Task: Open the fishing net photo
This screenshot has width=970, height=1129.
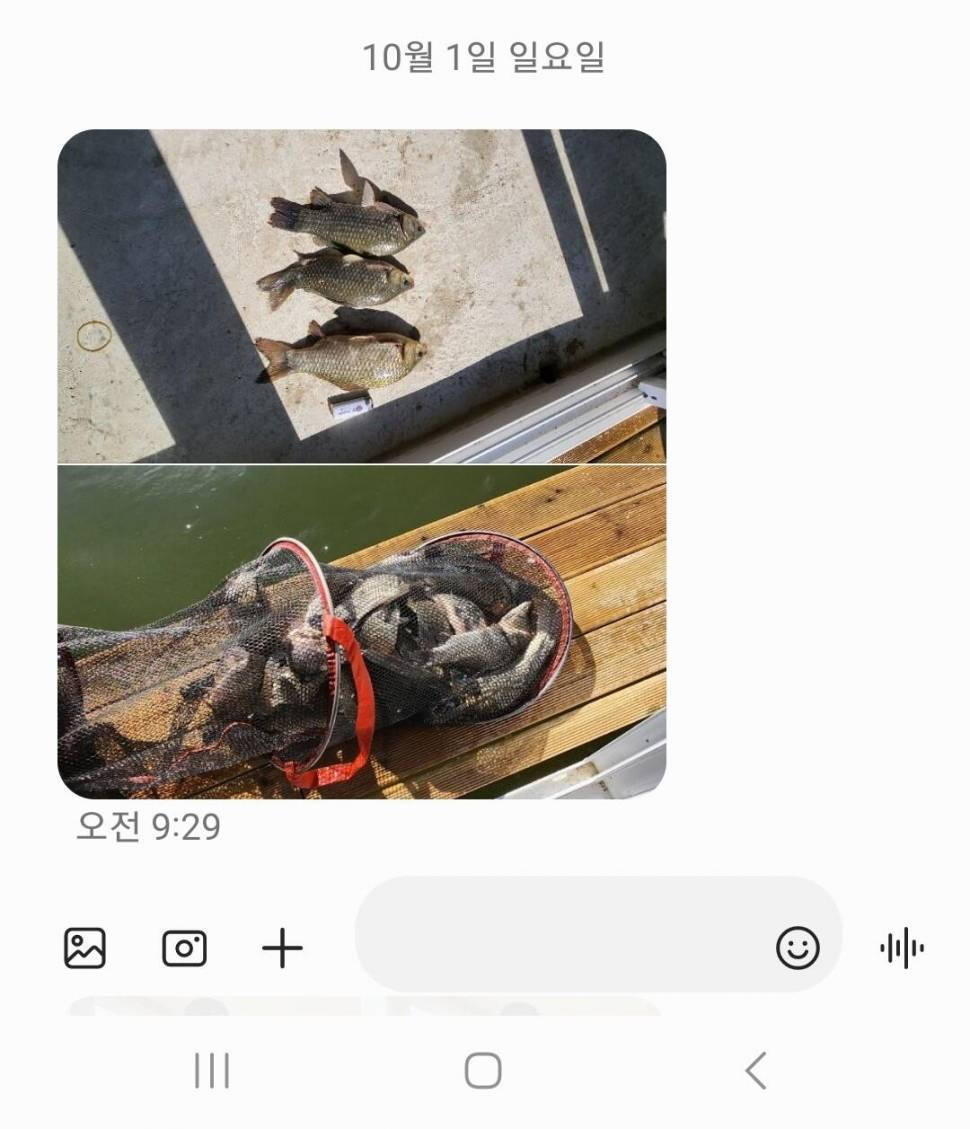Action: 361,632
